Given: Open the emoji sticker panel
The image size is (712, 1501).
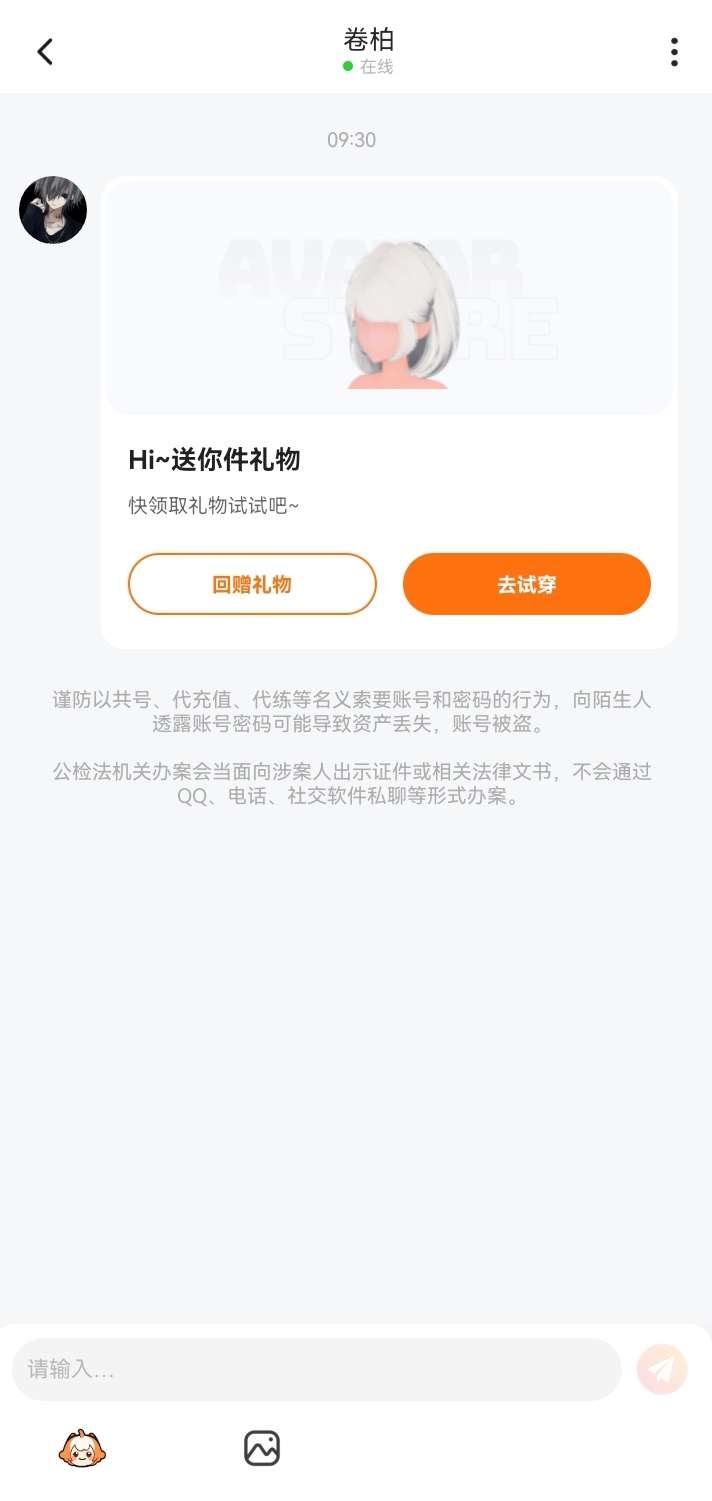Looking at the screenshot, I should pyautogui.click(x=82, y=1448).
